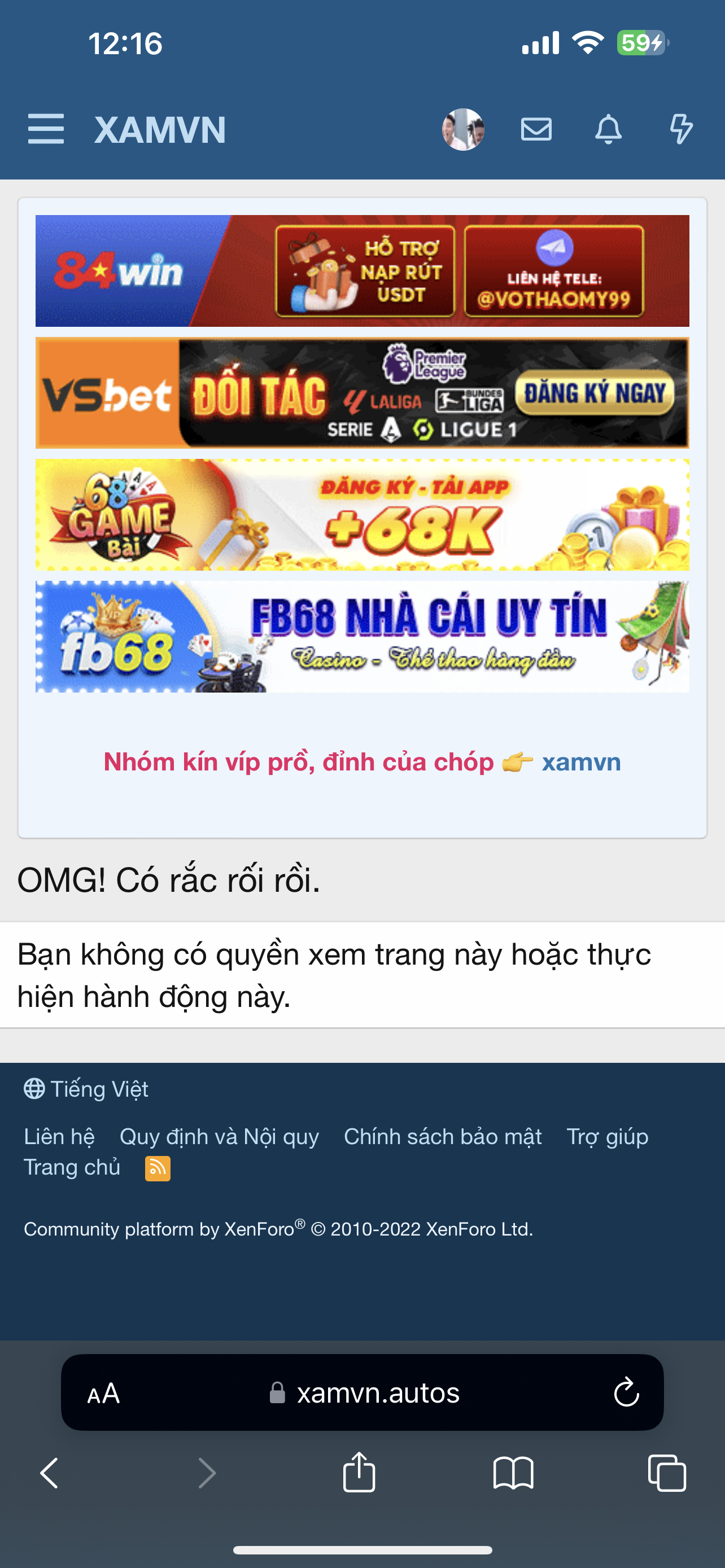This screenshot has width=725, height=1568.
Task: Open the lightning bolt what's new icon
Action: click(x=680, y=129)
